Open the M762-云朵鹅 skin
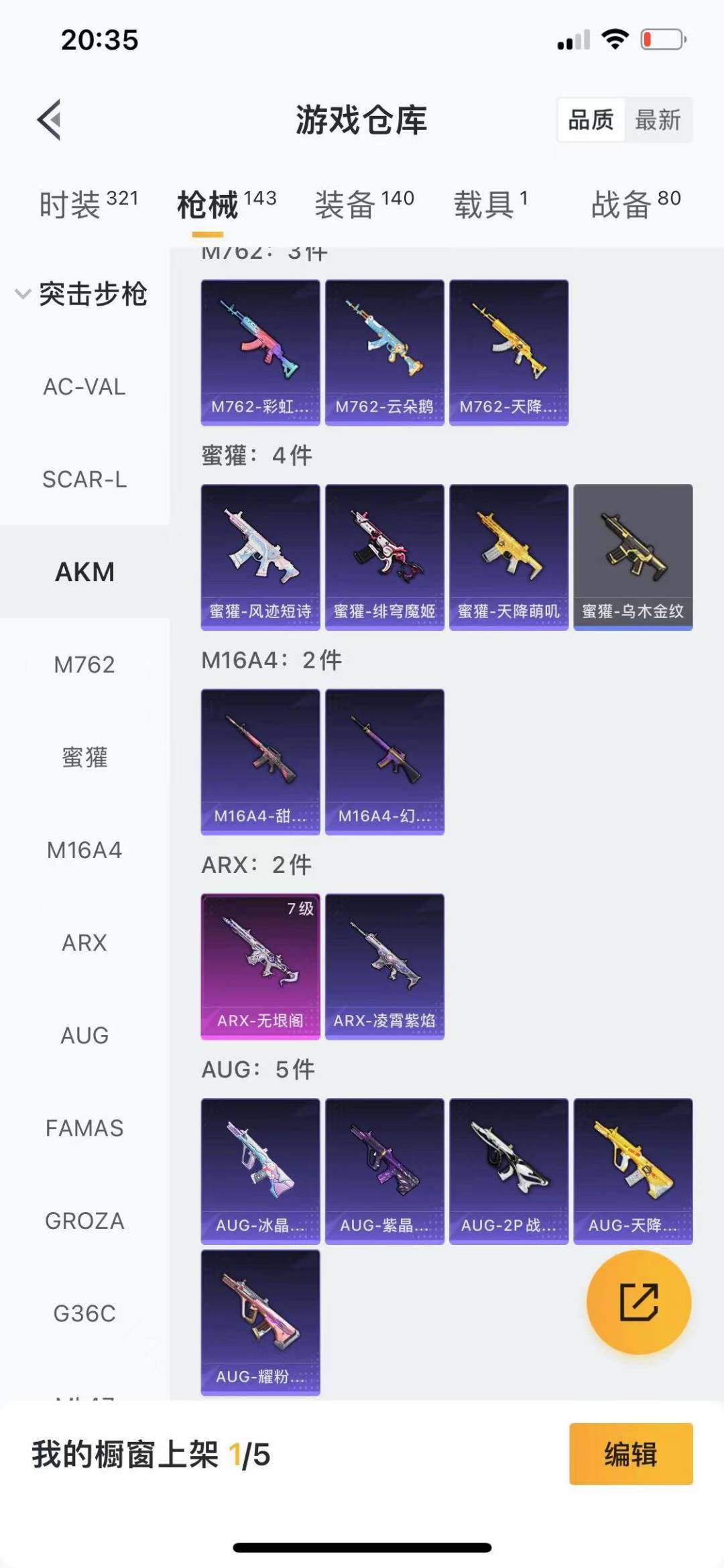Image resolution: width=724 pixels, height=1568 pixels. [x=385, y=352]
